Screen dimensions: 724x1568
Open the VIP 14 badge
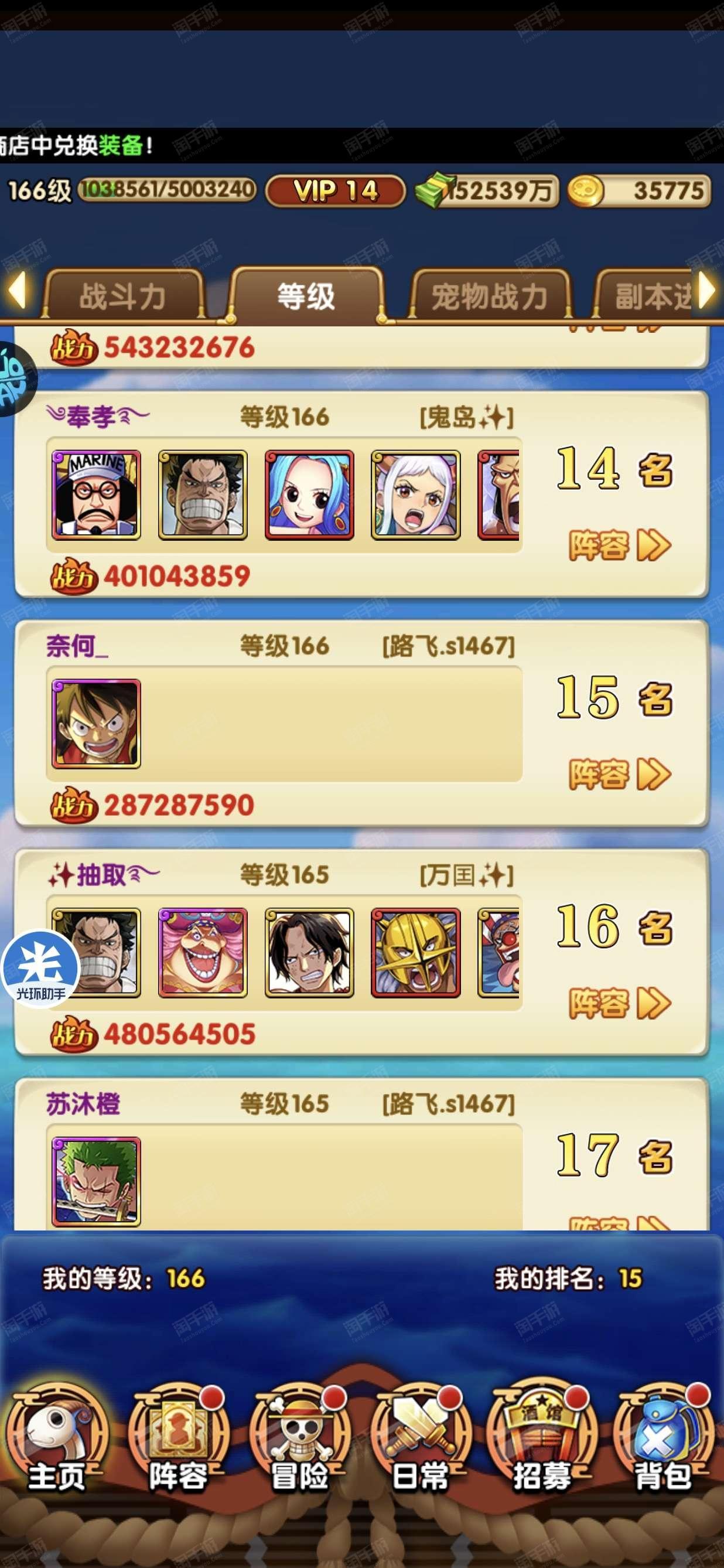point(335,191)
